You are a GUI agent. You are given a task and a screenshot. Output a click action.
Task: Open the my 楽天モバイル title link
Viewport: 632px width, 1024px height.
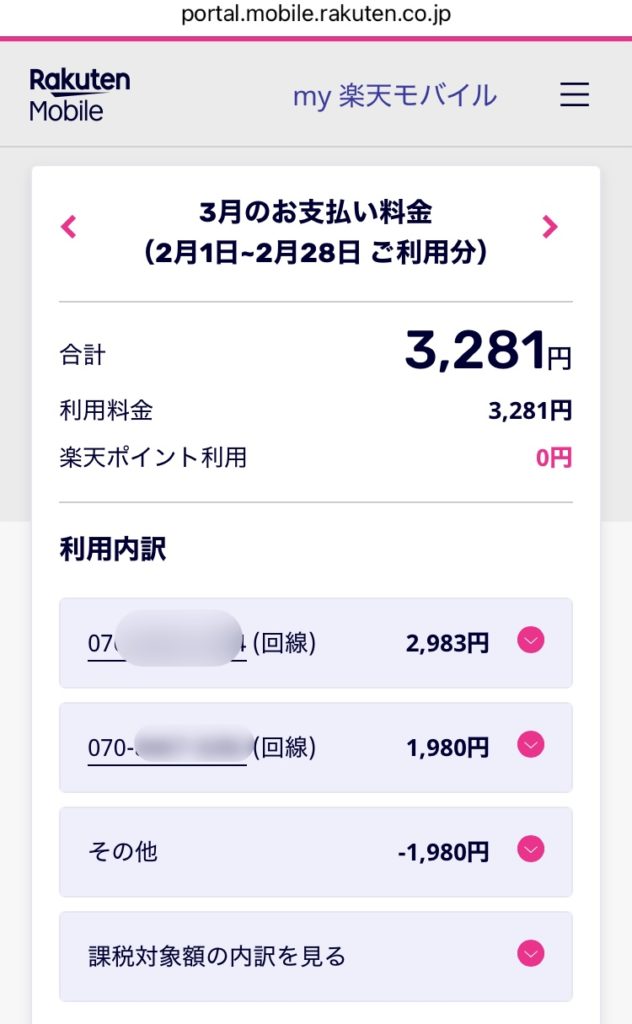[394, 96]
